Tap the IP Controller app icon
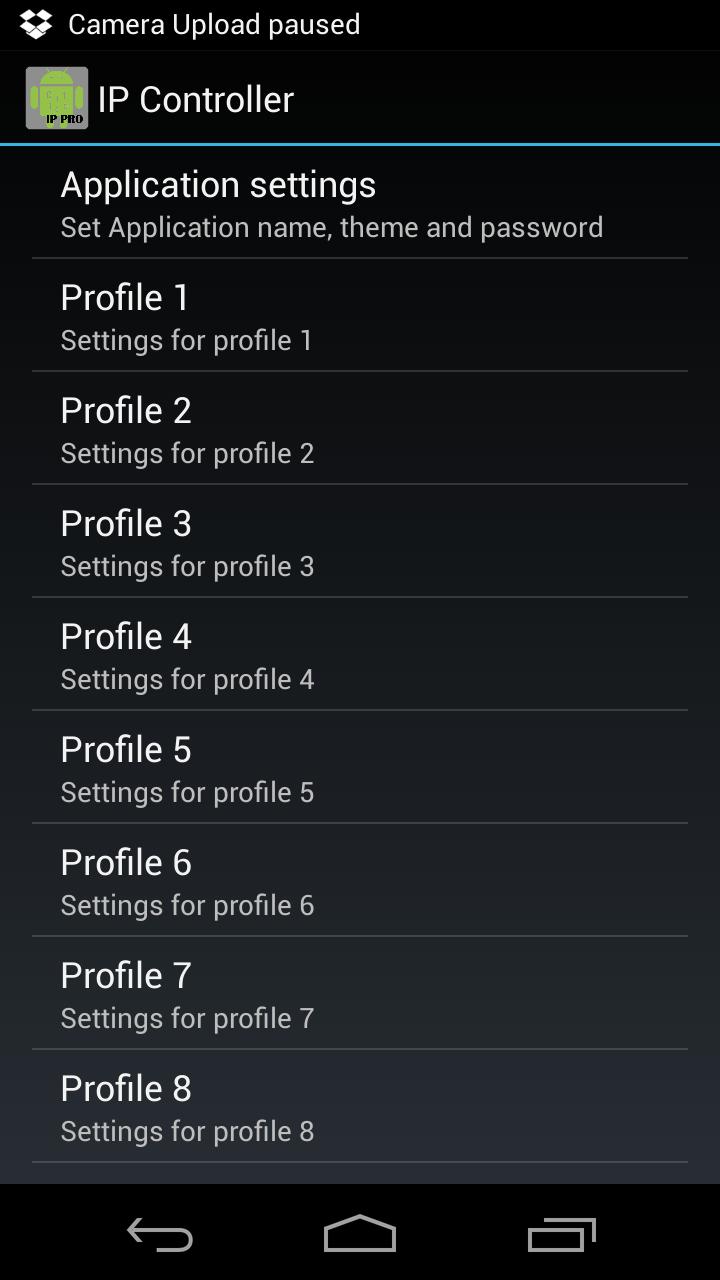Viewport: 720px width, 1280px height. [57, 98]
